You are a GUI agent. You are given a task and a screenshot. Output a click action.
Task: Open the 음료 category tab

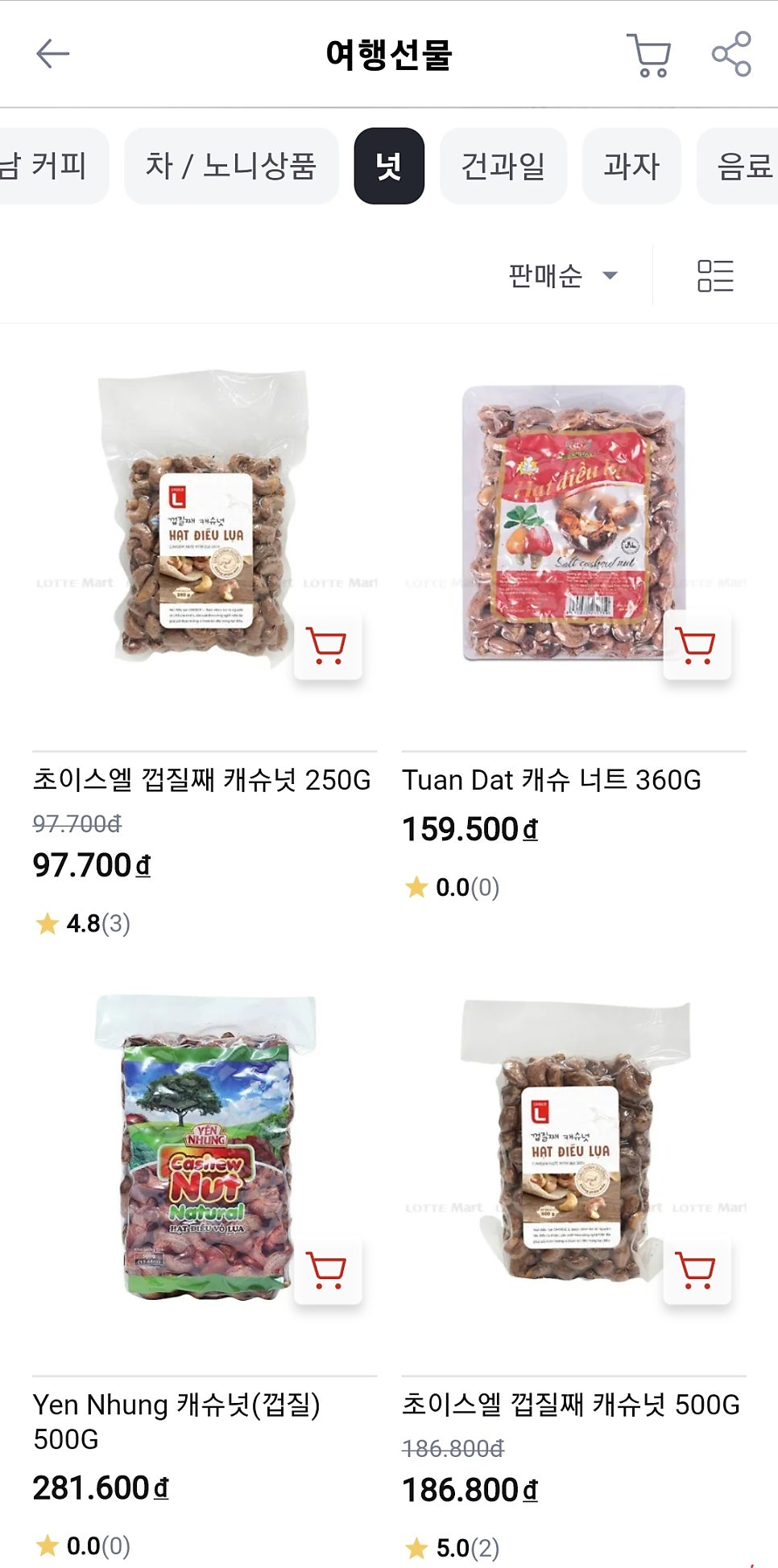[743, 166]
